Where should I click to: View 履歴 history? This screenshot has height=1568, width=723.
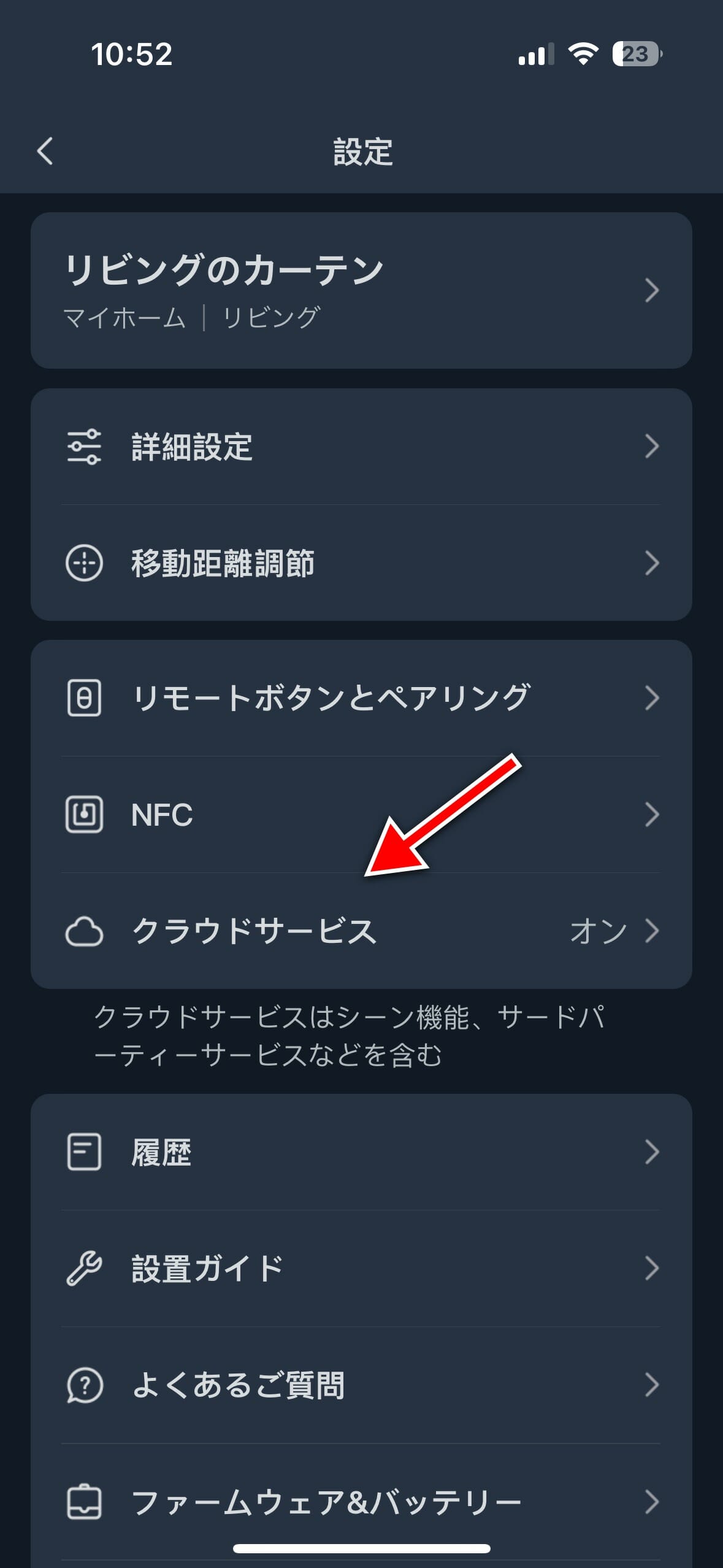pyautogui.click(x=361, y=1152)
